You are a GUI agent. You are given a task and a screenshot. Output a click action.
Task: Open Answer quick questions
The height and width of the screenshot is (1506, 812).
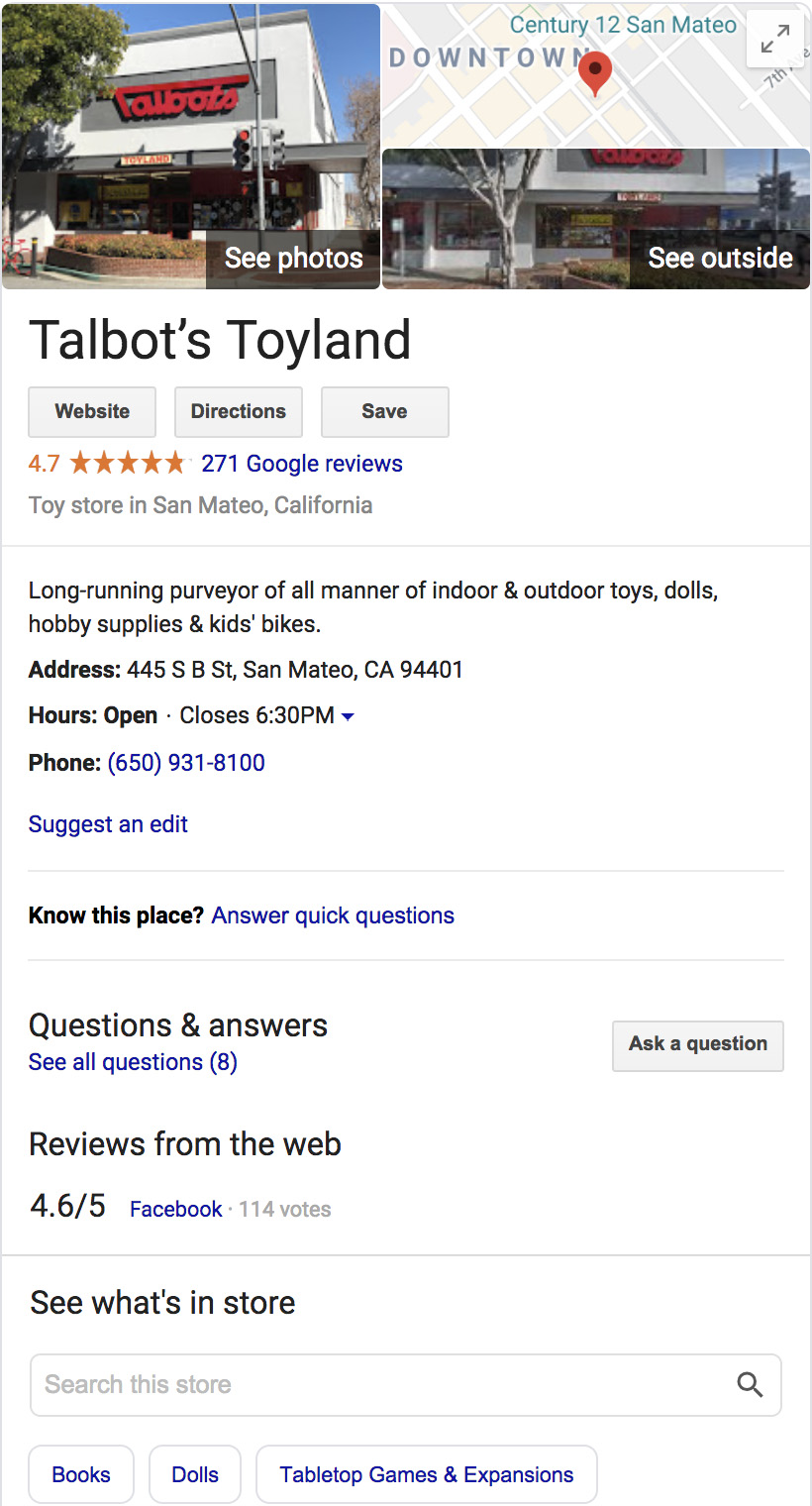click(x=333, y=915)
